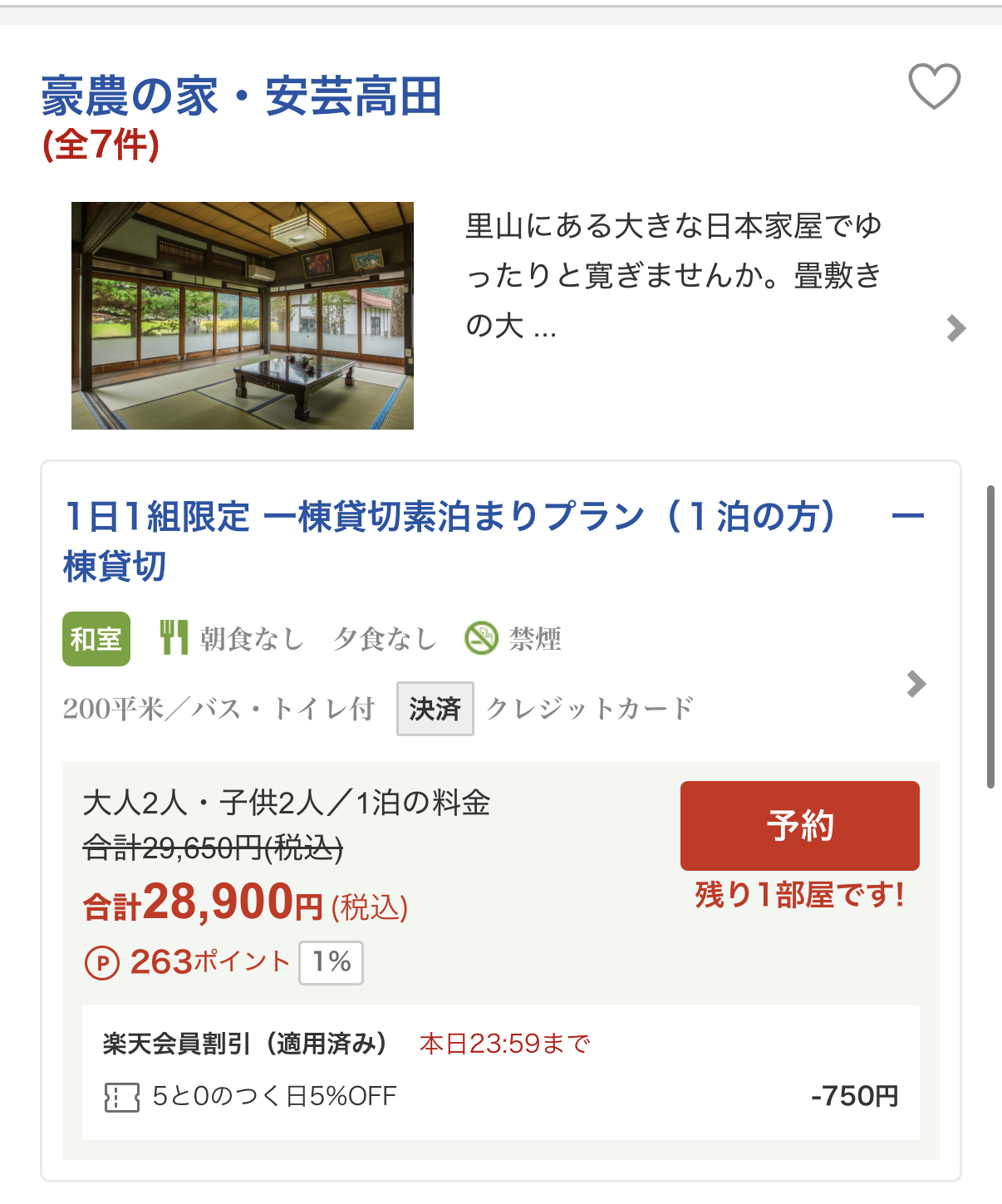
Task: View the tatami room photo
Action: [x=243, y=316]
